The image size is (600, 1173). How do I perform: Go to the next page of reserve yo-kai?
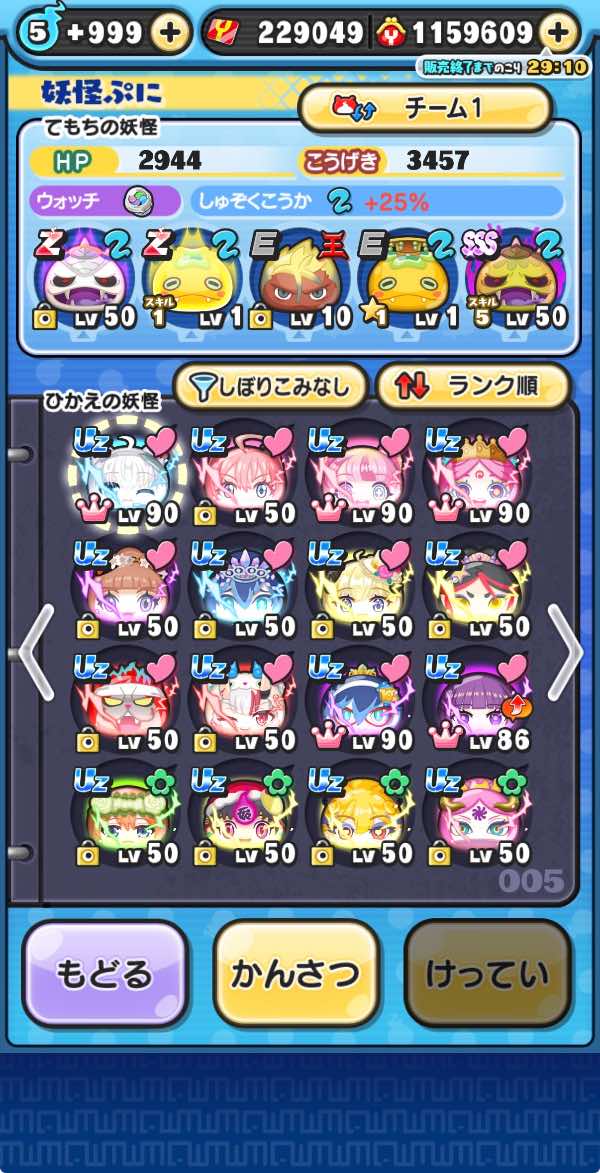564,652
